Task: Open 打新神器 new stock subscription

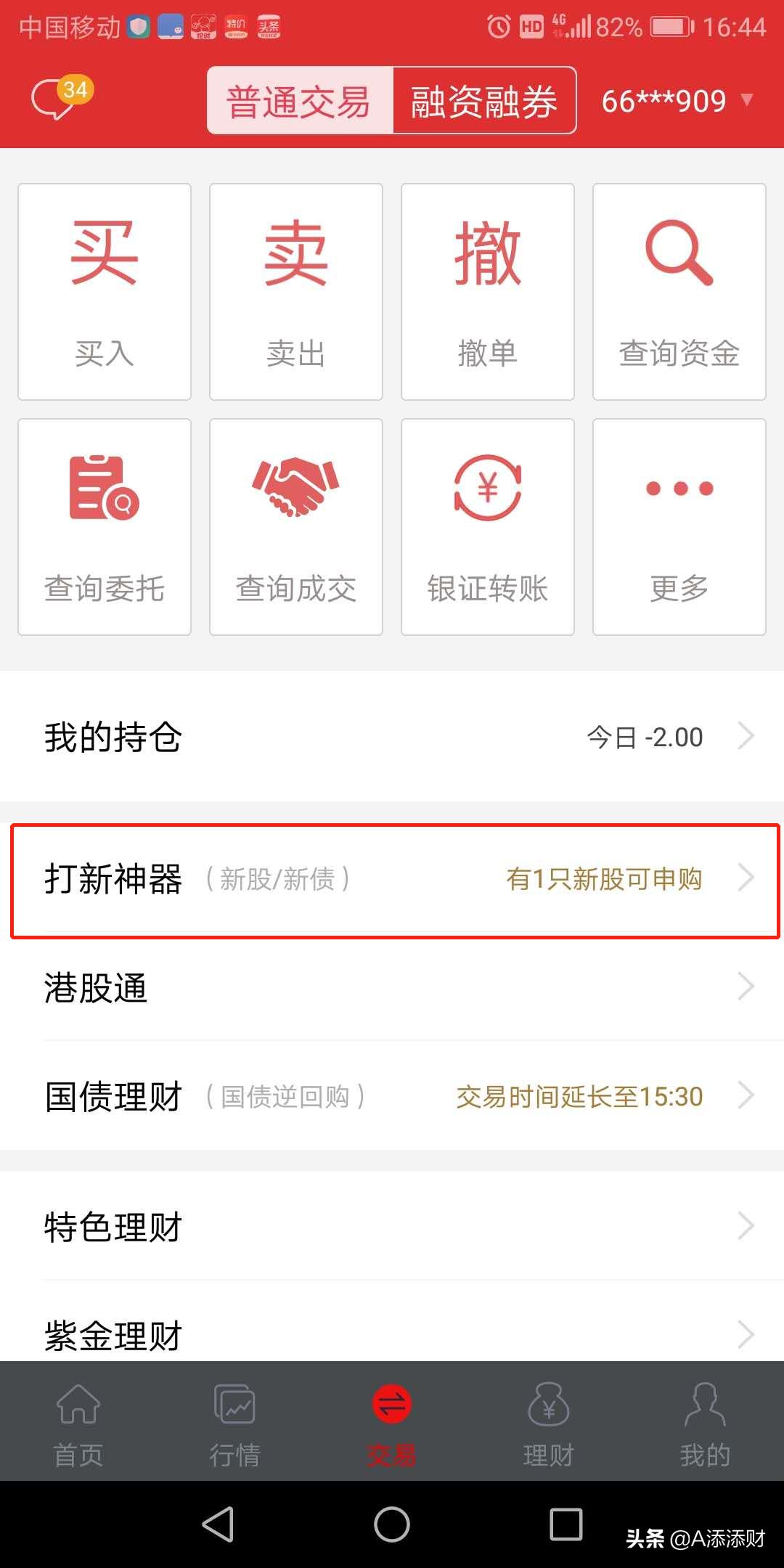Action: [392, 878]
